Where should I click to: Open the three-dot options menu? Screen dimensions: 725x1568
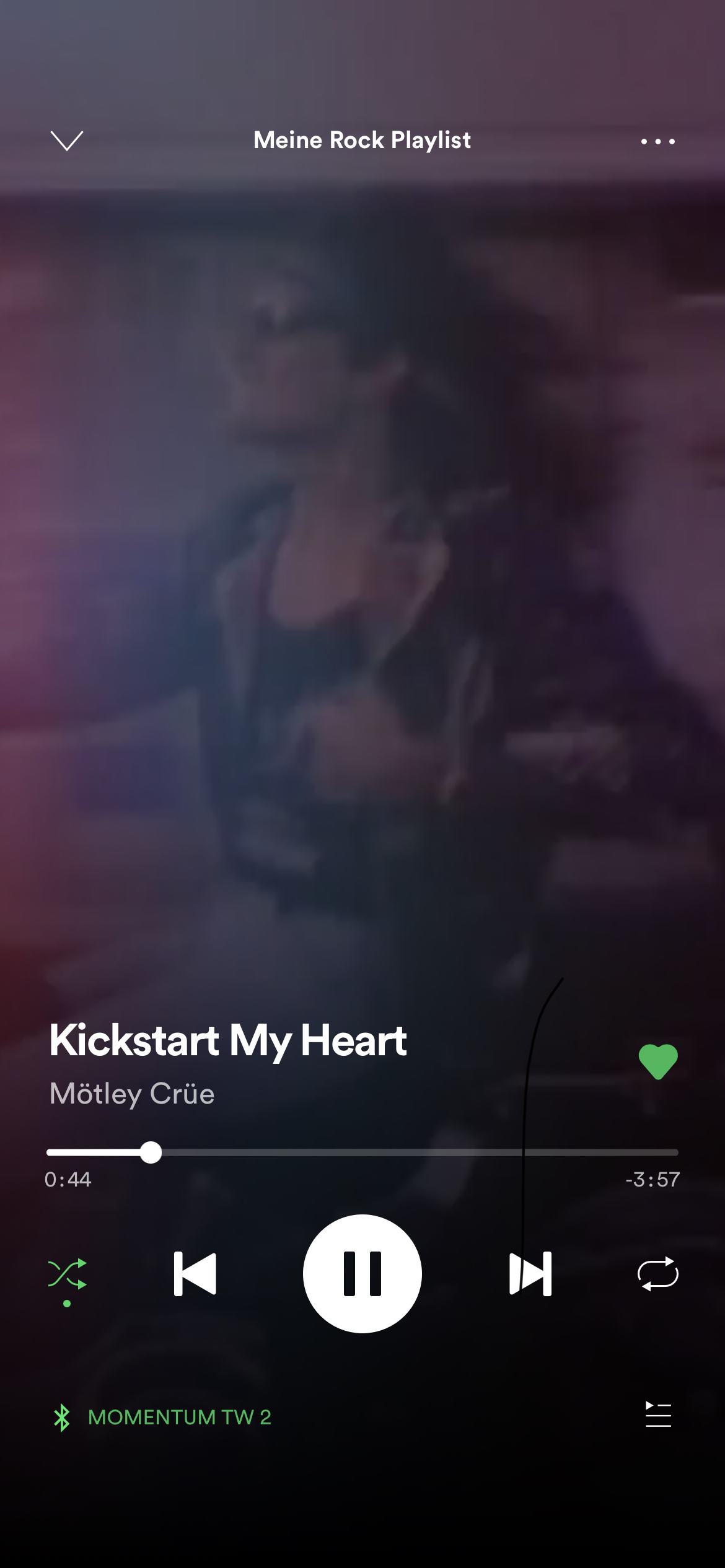tap(657, 141)
